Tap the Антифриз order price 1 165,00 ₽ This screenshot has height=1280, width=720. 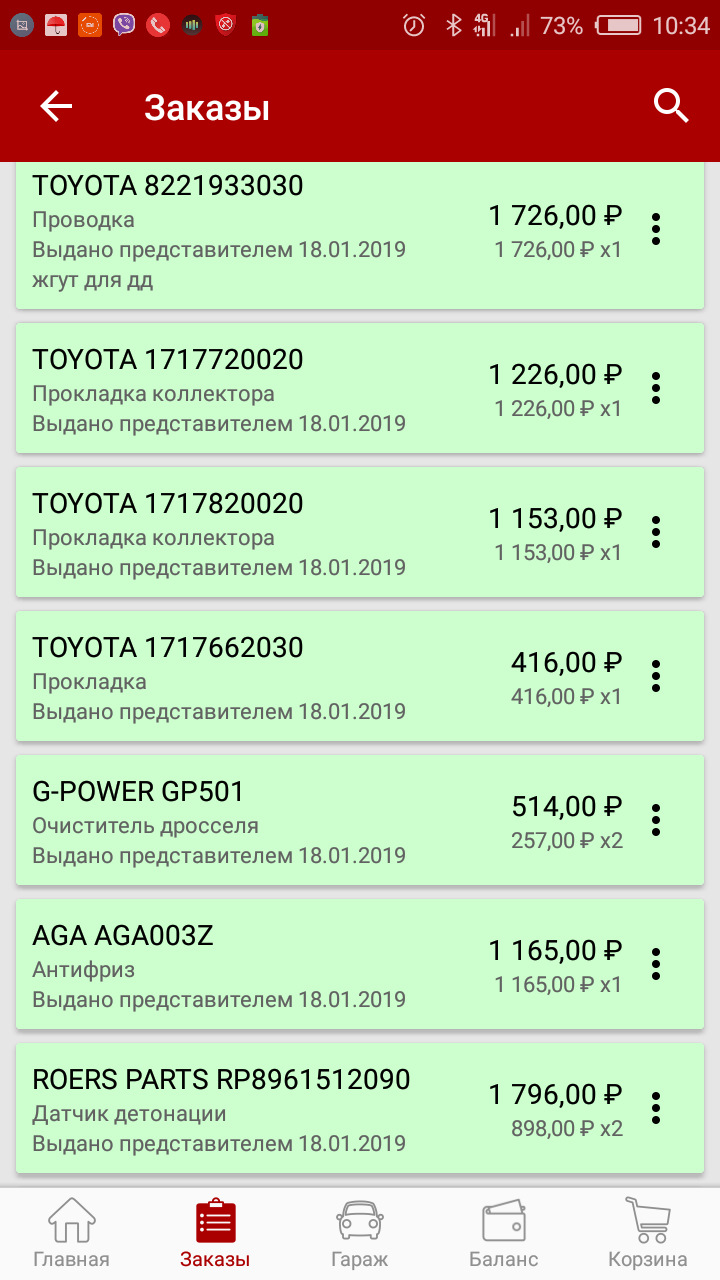click(x=555, y=950)
